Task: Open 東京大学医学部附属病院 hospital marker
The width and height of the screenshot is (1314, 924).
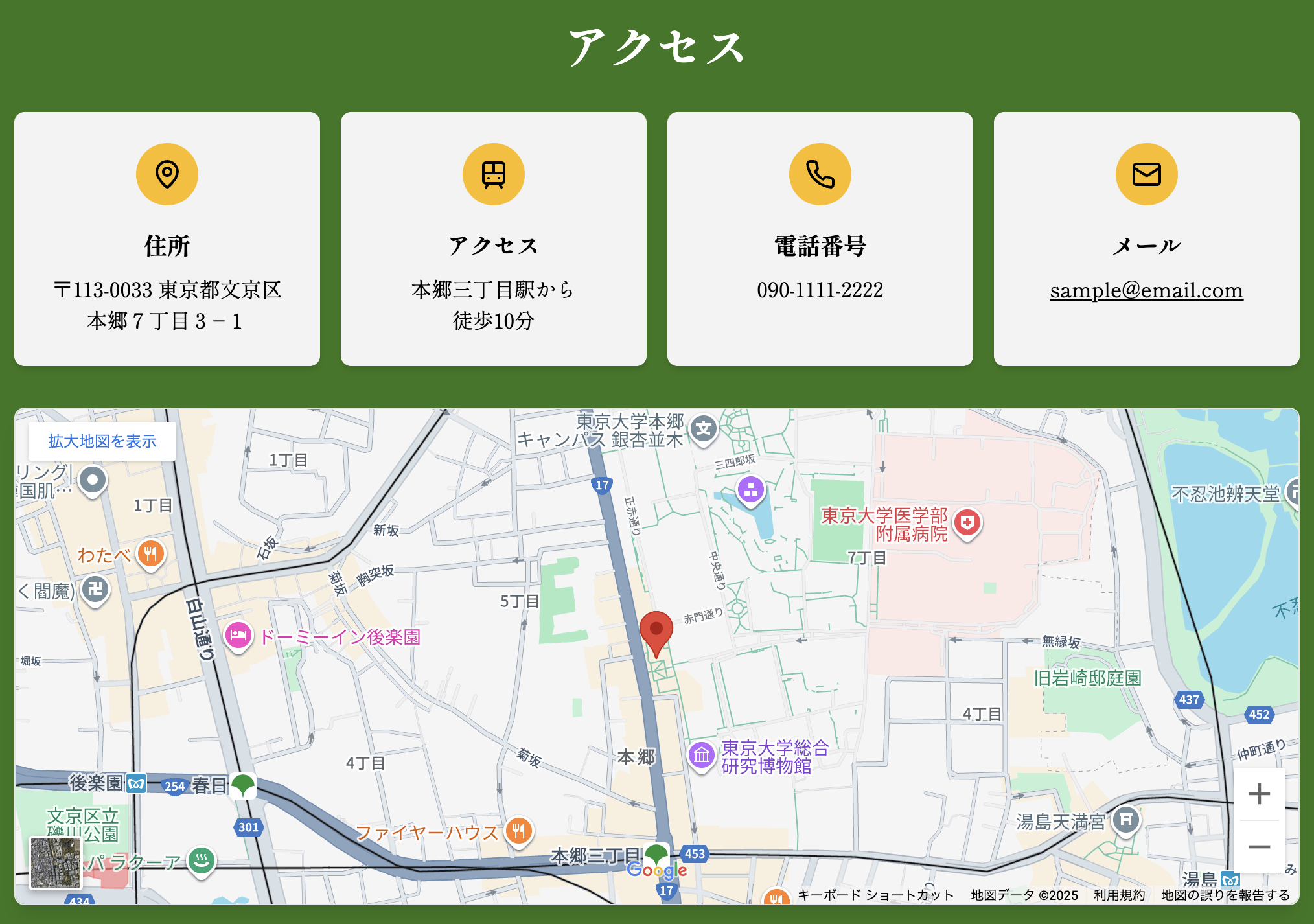Action: pos(967,522)
